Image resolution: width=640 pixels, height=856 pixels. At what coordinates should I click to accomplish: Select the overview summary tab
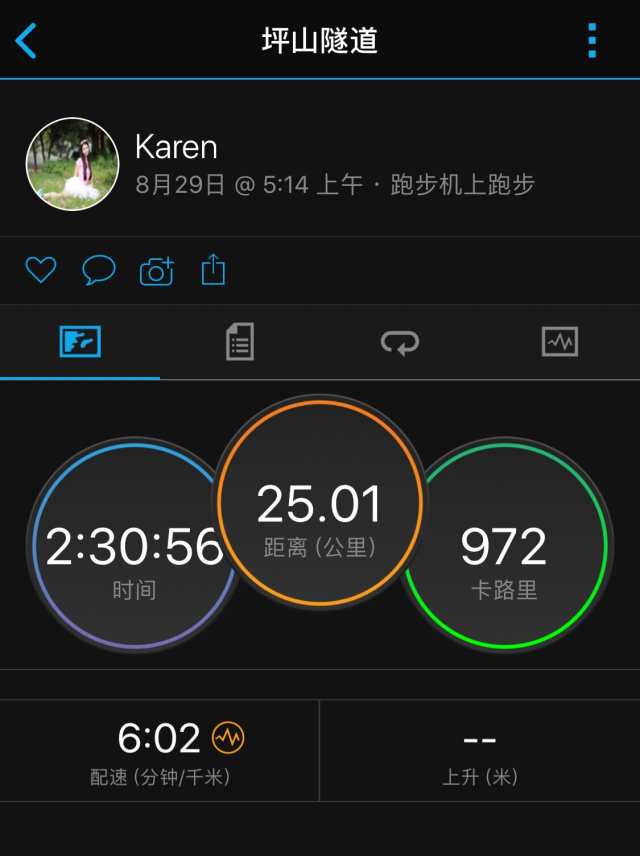click(x=80, y=342)
